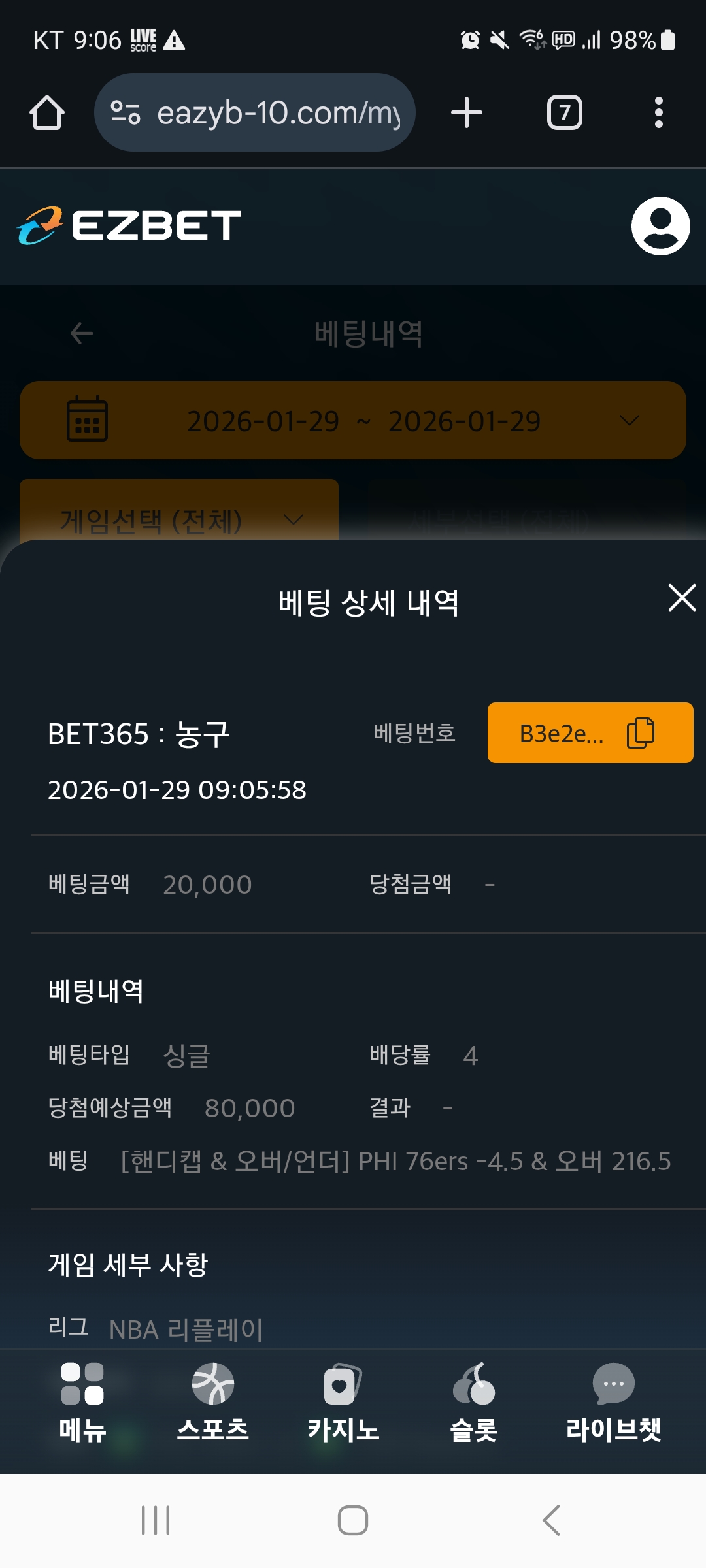
Task: Close the 베팅 상세 내역 modal
Action: [681, 598]
